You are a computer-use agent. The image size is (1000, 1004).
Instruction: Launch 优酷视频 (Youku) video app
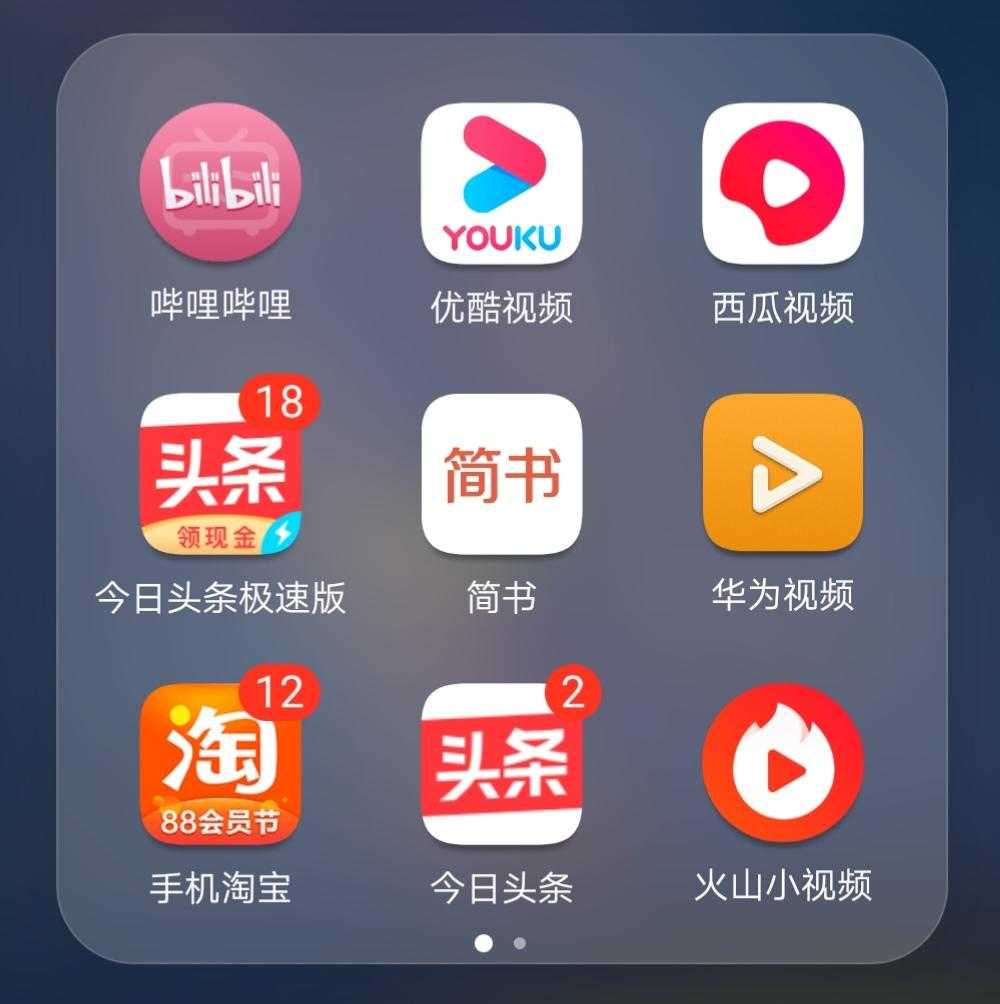[x=502, y=188]
